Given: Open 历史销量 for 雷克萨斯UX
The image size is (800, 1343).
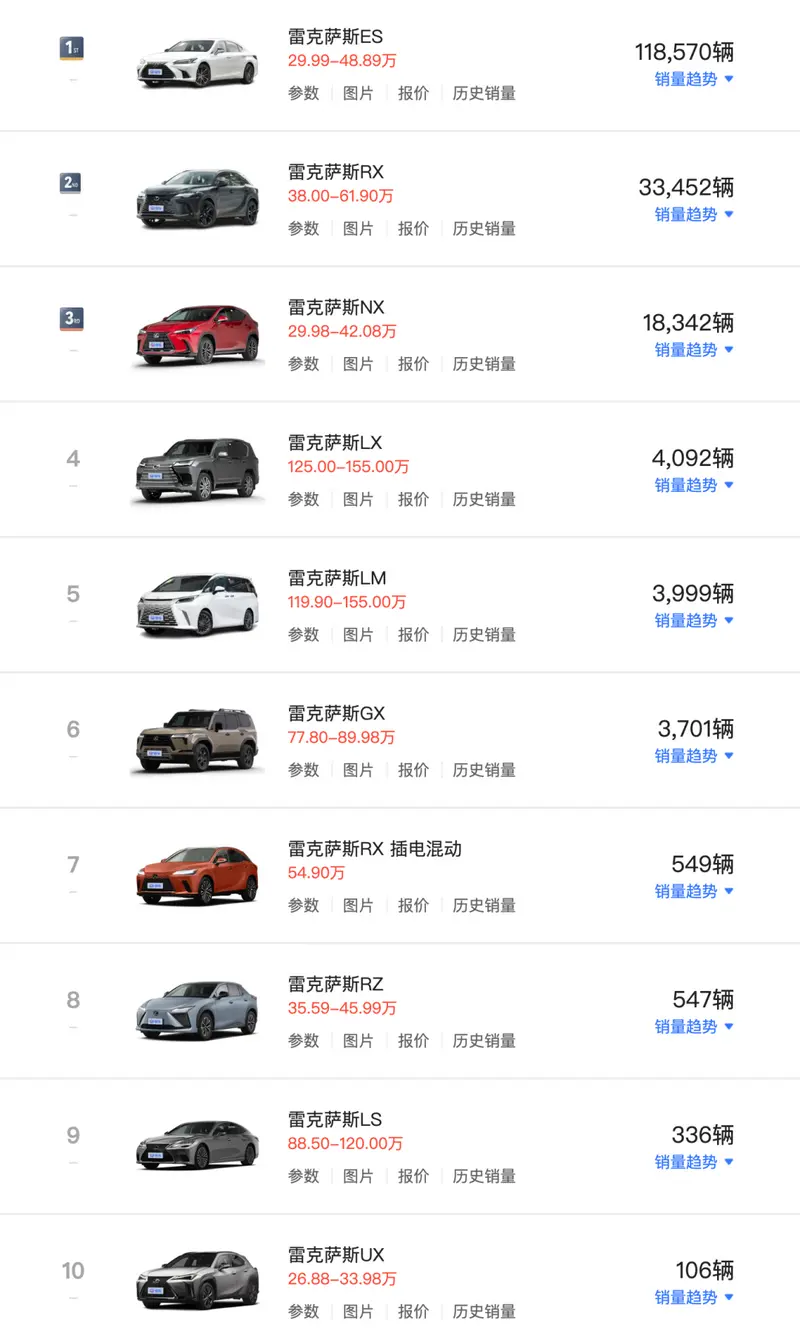Looking at the screenshot, I should 483,1311.
